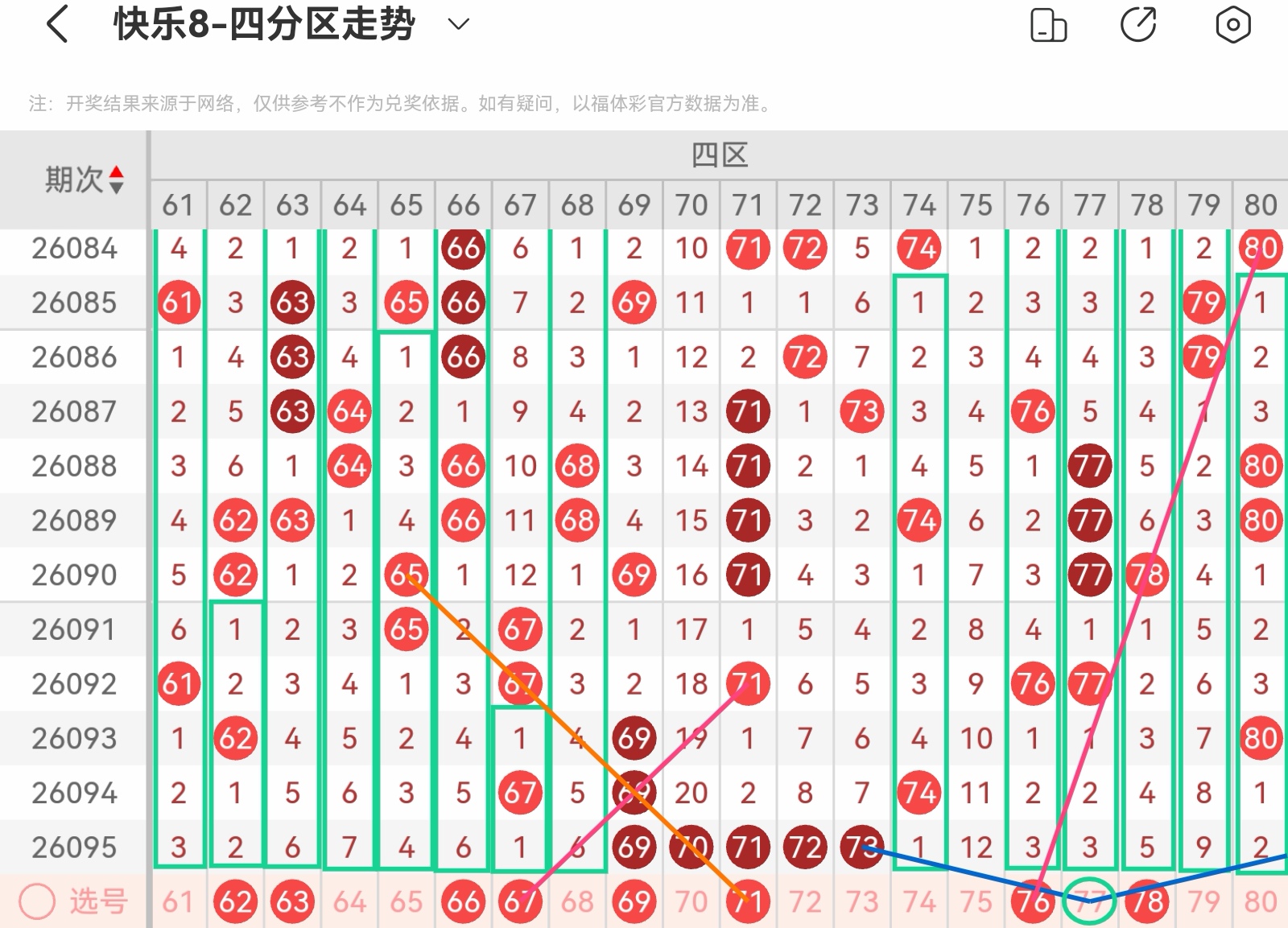Viewport: 1288px width, 928px height.
Task: Select number 70 in the pick row
Action: [x=691, y=901]
